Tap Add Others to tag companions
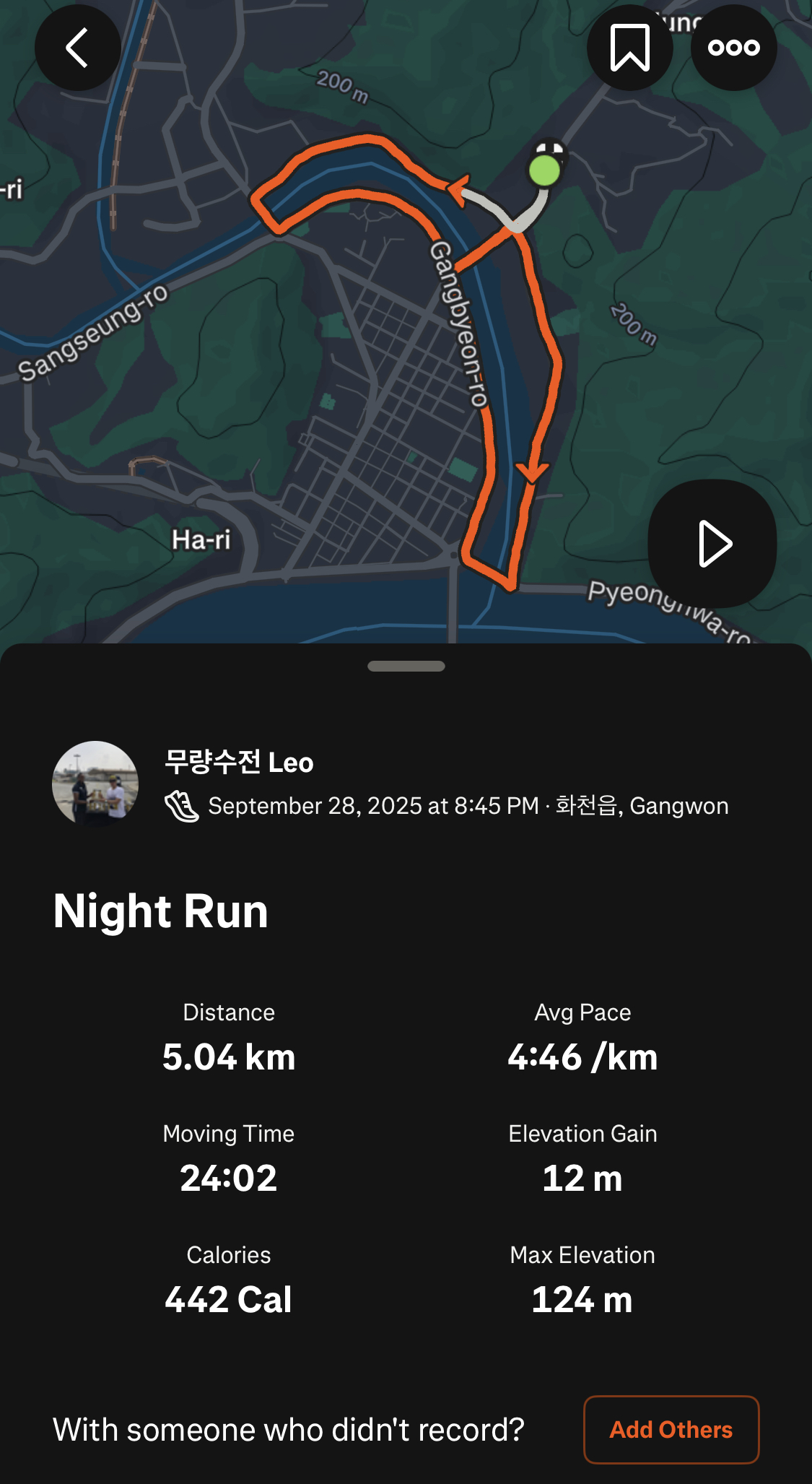Screen dimensions: 812x1484 coord(671,1429)
